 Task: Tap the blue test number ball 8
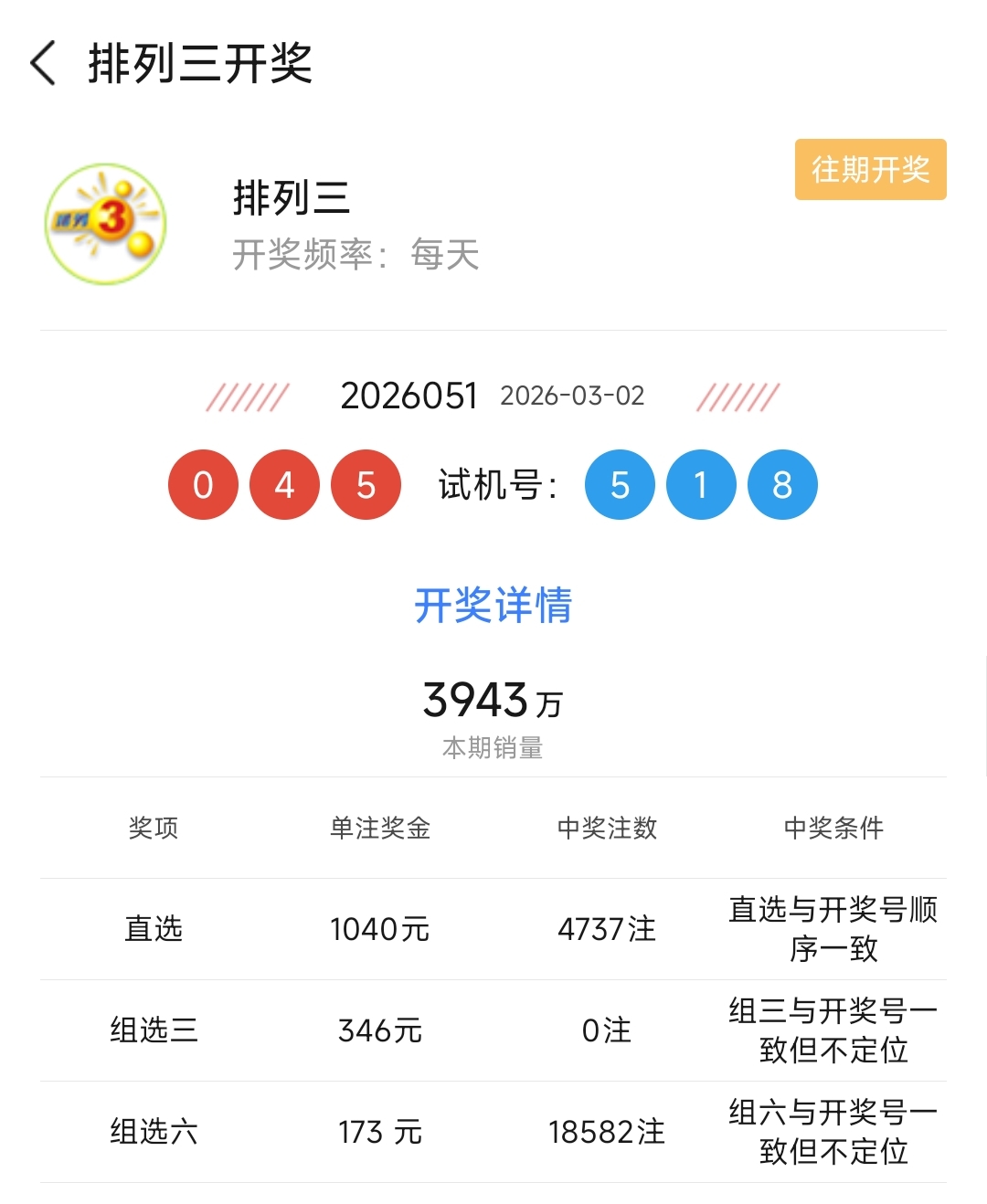click(x=781, y=485)
